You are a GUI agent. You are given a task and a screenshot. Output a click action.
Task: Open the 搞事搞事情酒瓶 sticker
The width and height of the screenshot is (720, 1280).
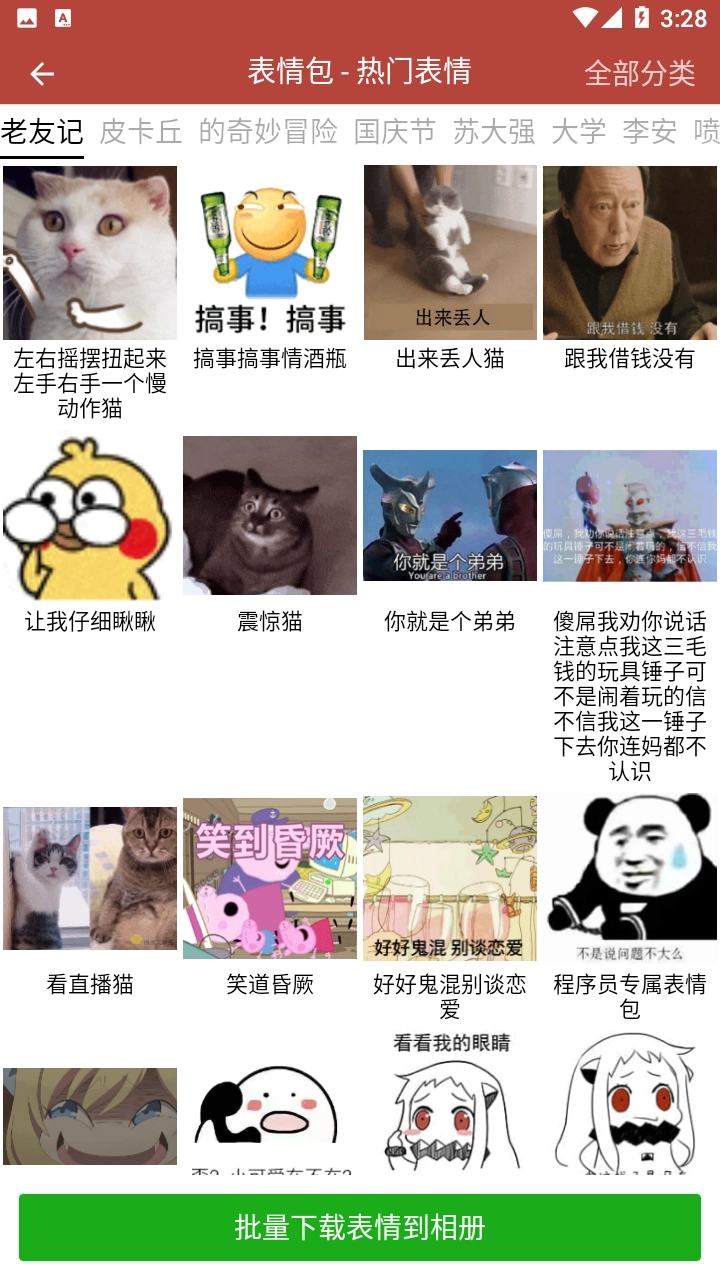pyautogui.click(x=270, y=253)
